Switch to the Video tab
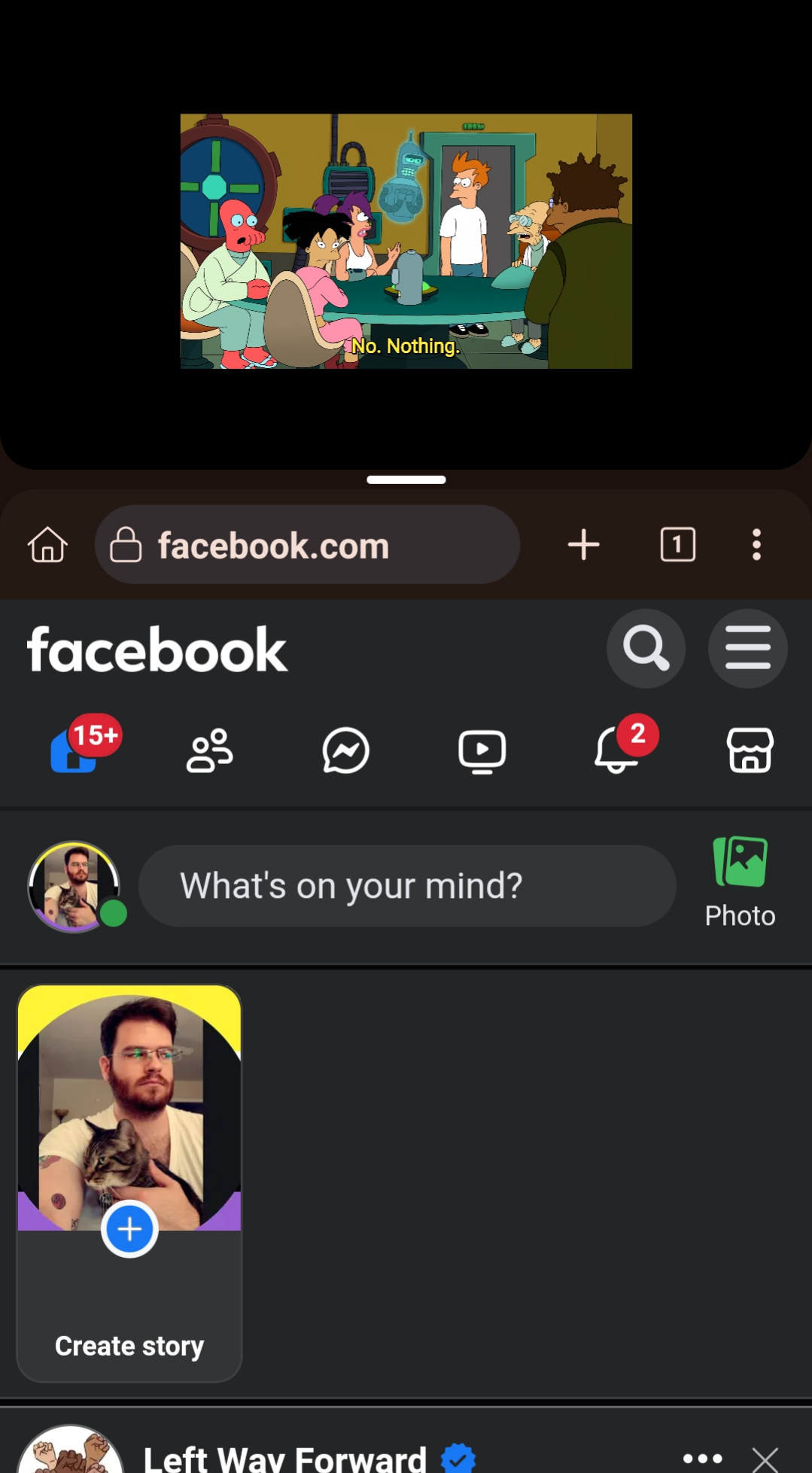The width and height of the screenshot is (812, 1473). tap(482, 750)
